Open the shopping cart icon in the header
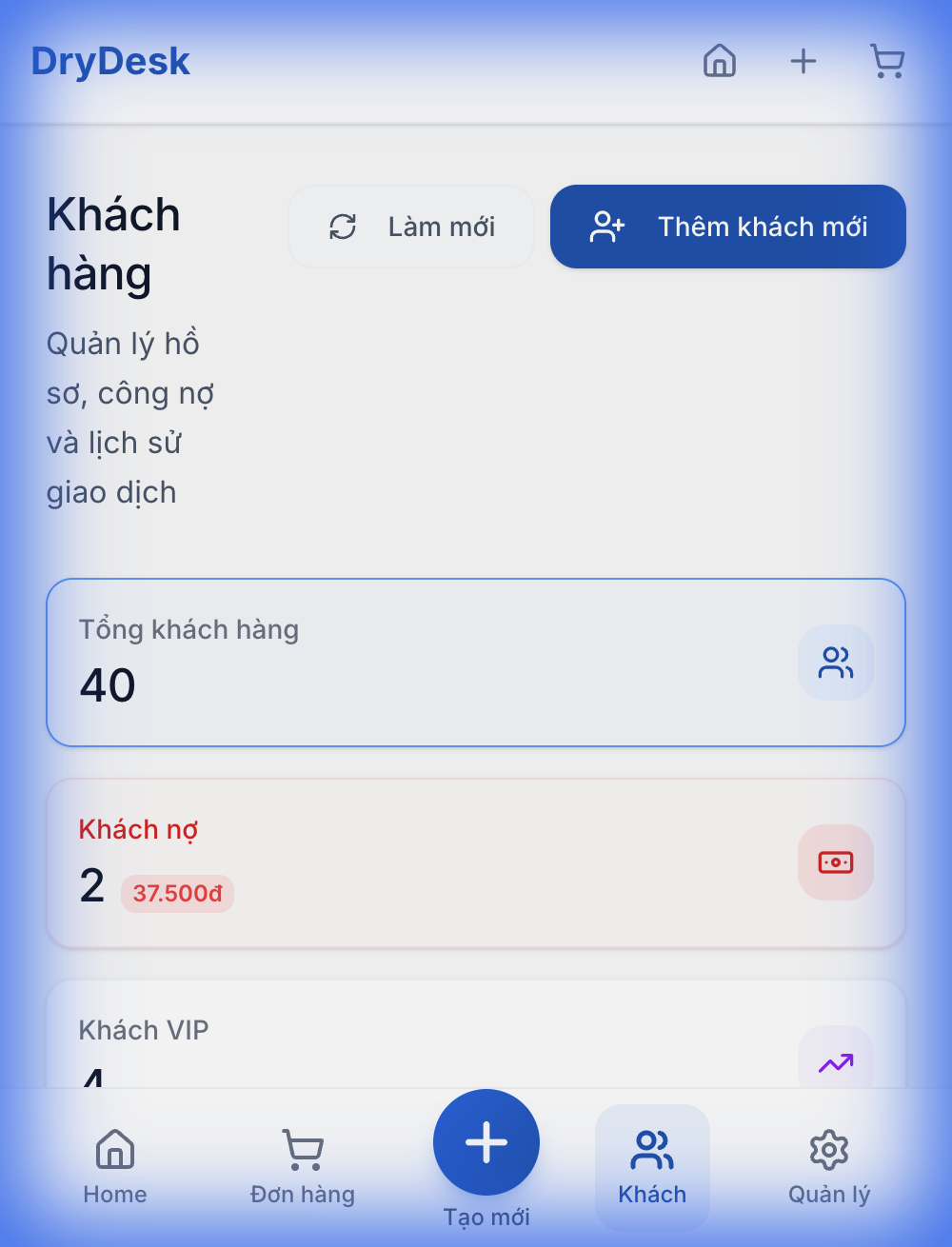 [887, 61]
